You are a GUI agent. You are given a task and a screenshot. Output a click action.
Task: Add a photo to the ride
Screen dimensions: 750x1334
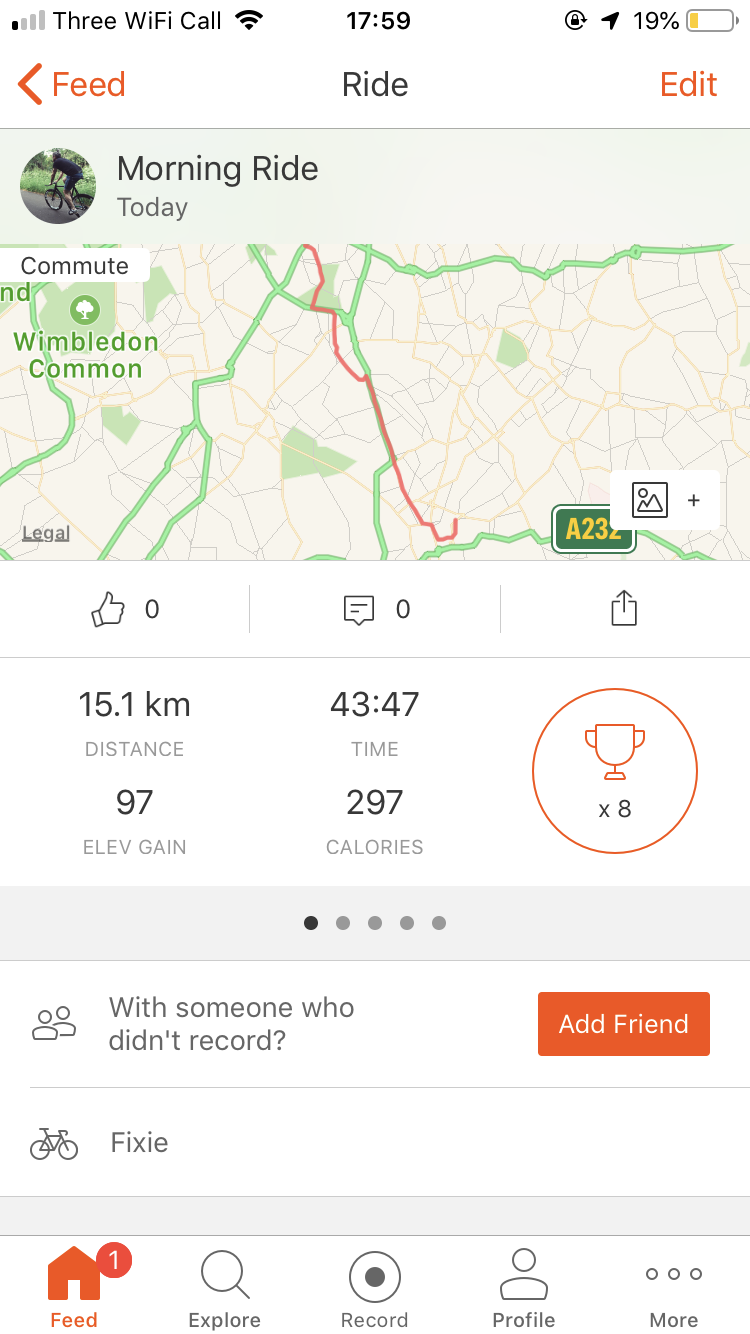pyautogui.click(x=664, y=500)
